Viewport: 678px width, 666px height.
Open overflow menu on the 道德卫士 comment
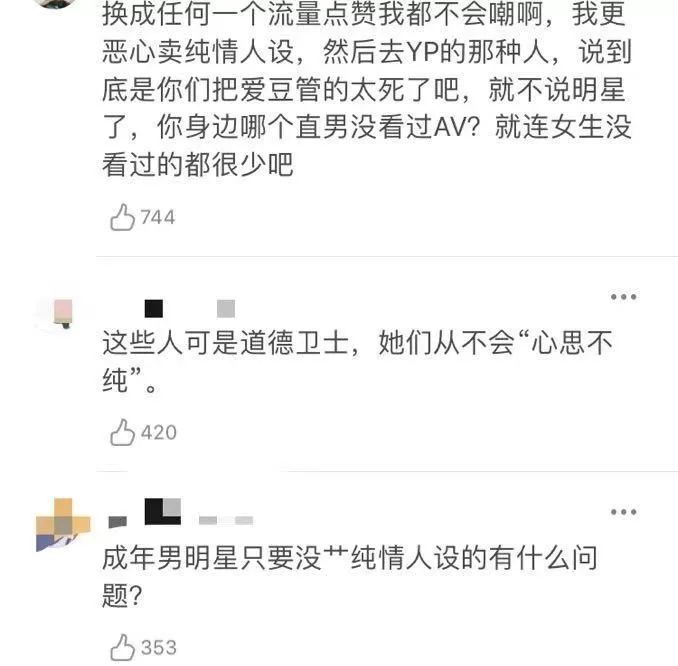click(623, 297)
